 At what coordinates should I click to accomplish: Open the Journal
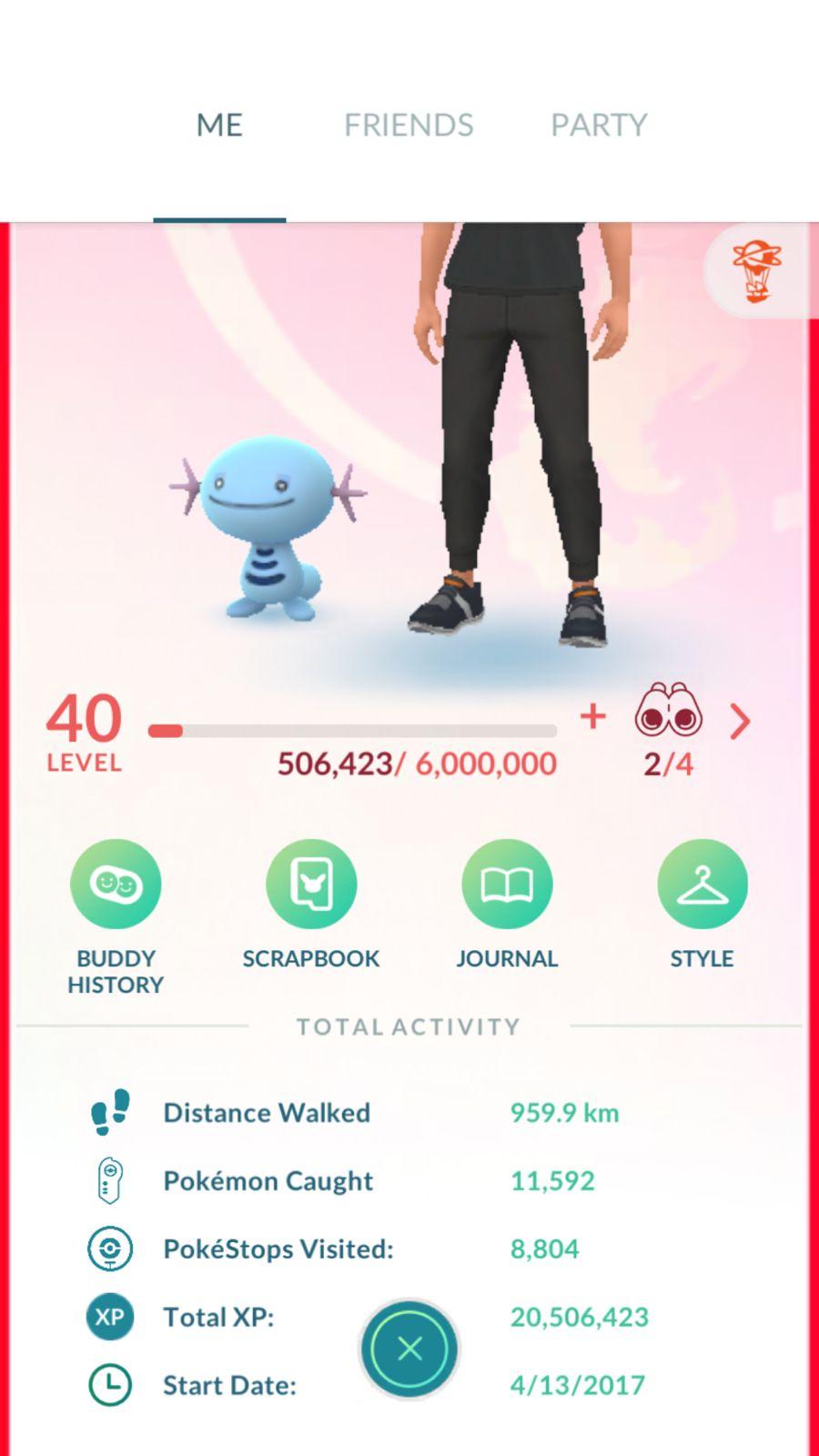click(x=507, y=885)
